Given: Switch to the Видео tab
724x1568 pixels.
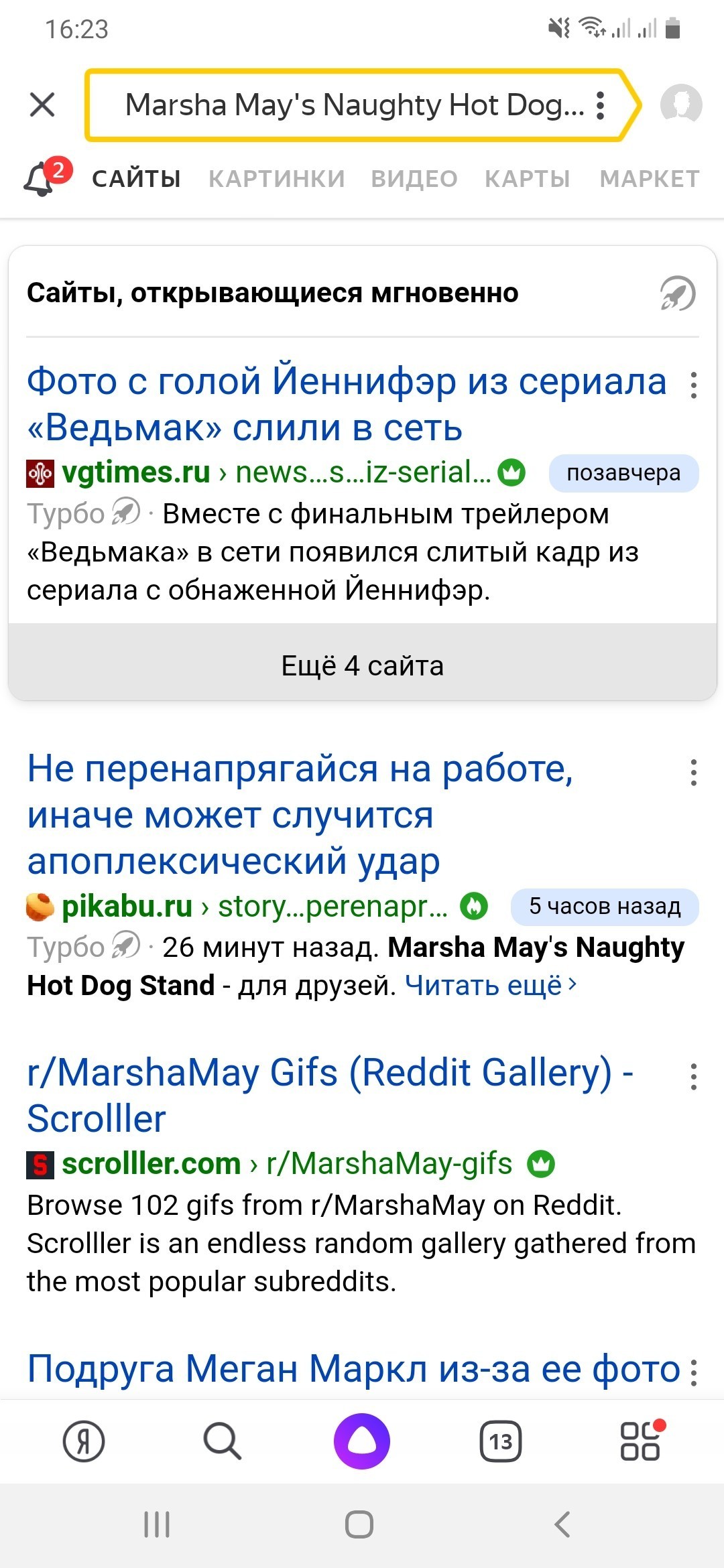Looking at the screenshot, I should pos(414,179).
